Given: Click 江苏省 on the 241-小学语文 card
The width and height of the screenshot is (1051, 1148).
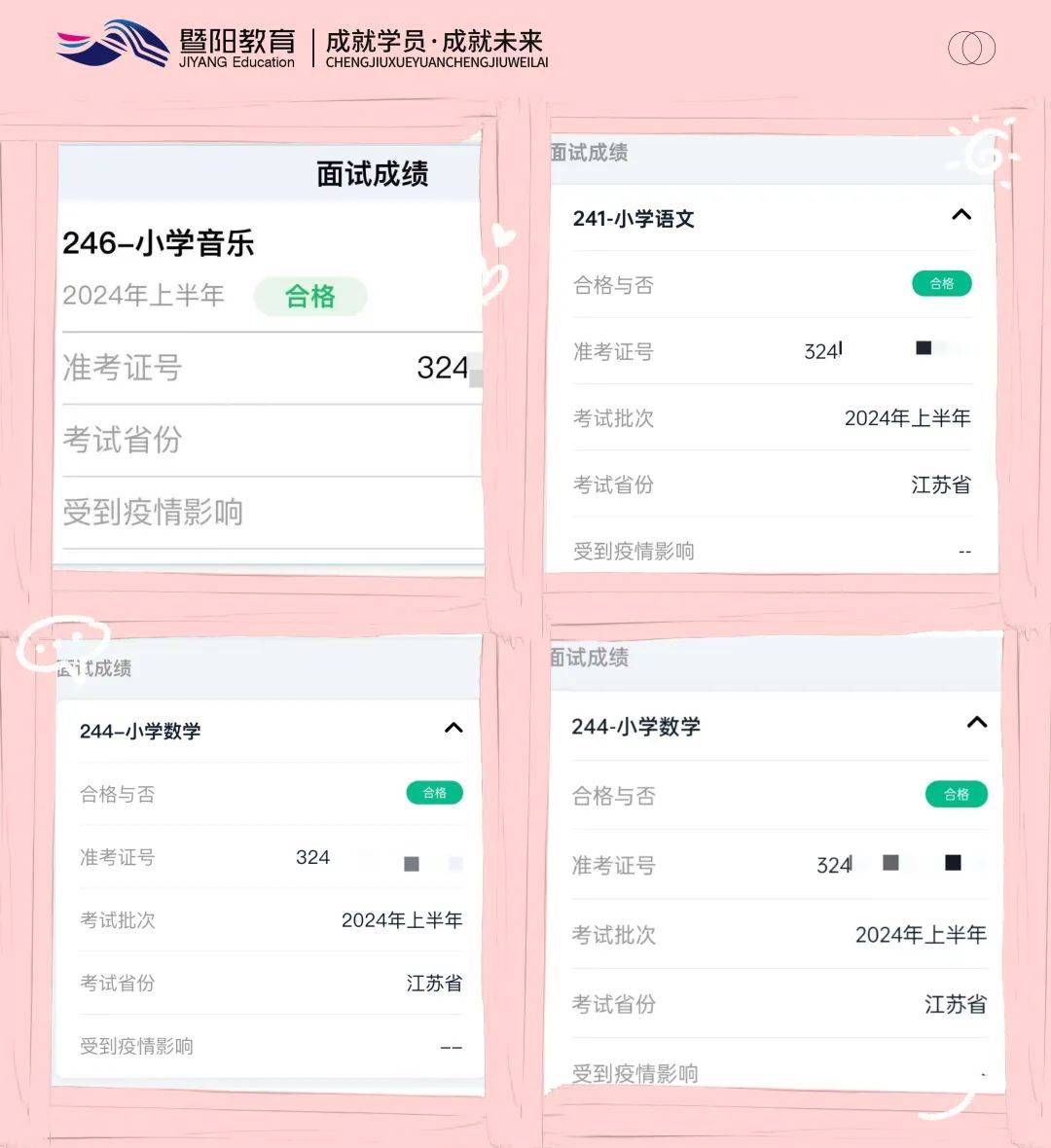Looking at the screenshot, I should [940, 484].
